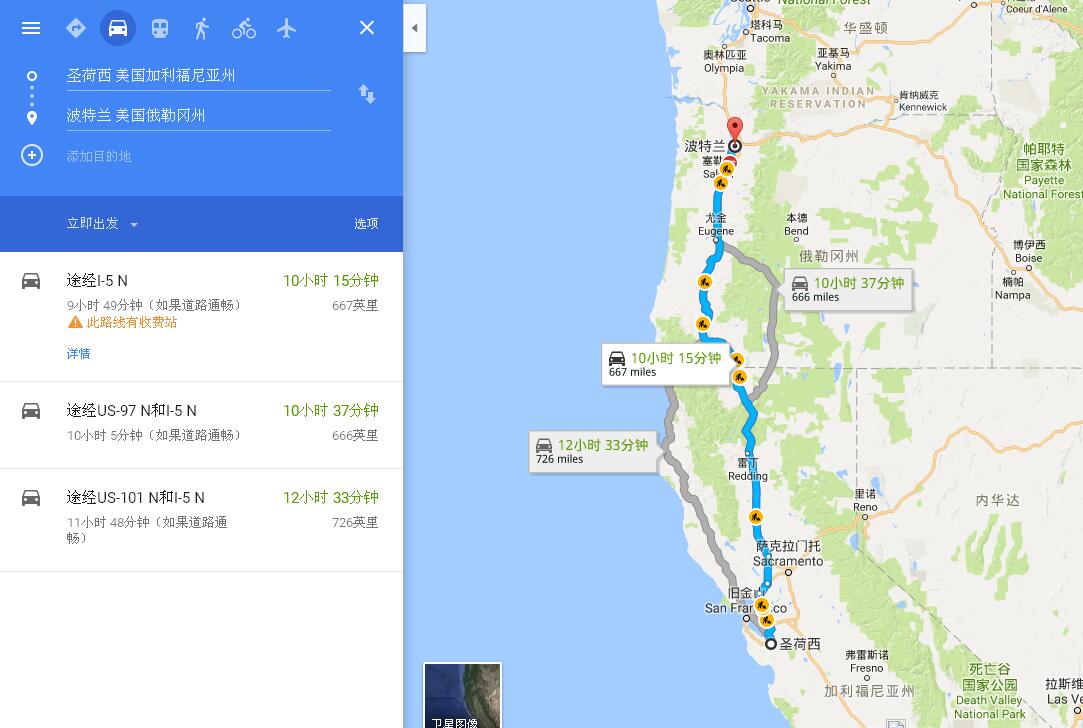Add a destination (添加目的地)
This screenshot has width=1083, height=728.
(x=99, y=156)
